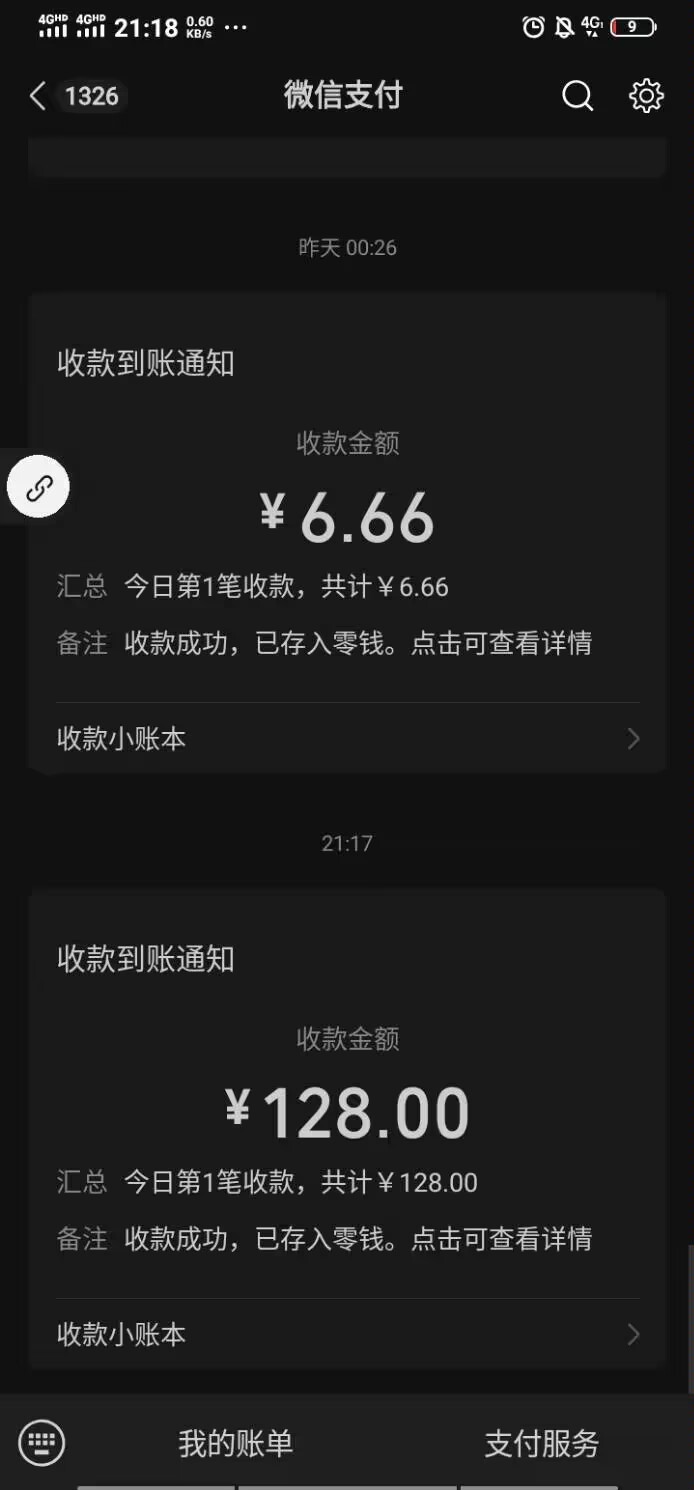Open 收款小账本 under the ¥6.66 payment
This screenshot has height=1490, width=694.
coord(347,738)
